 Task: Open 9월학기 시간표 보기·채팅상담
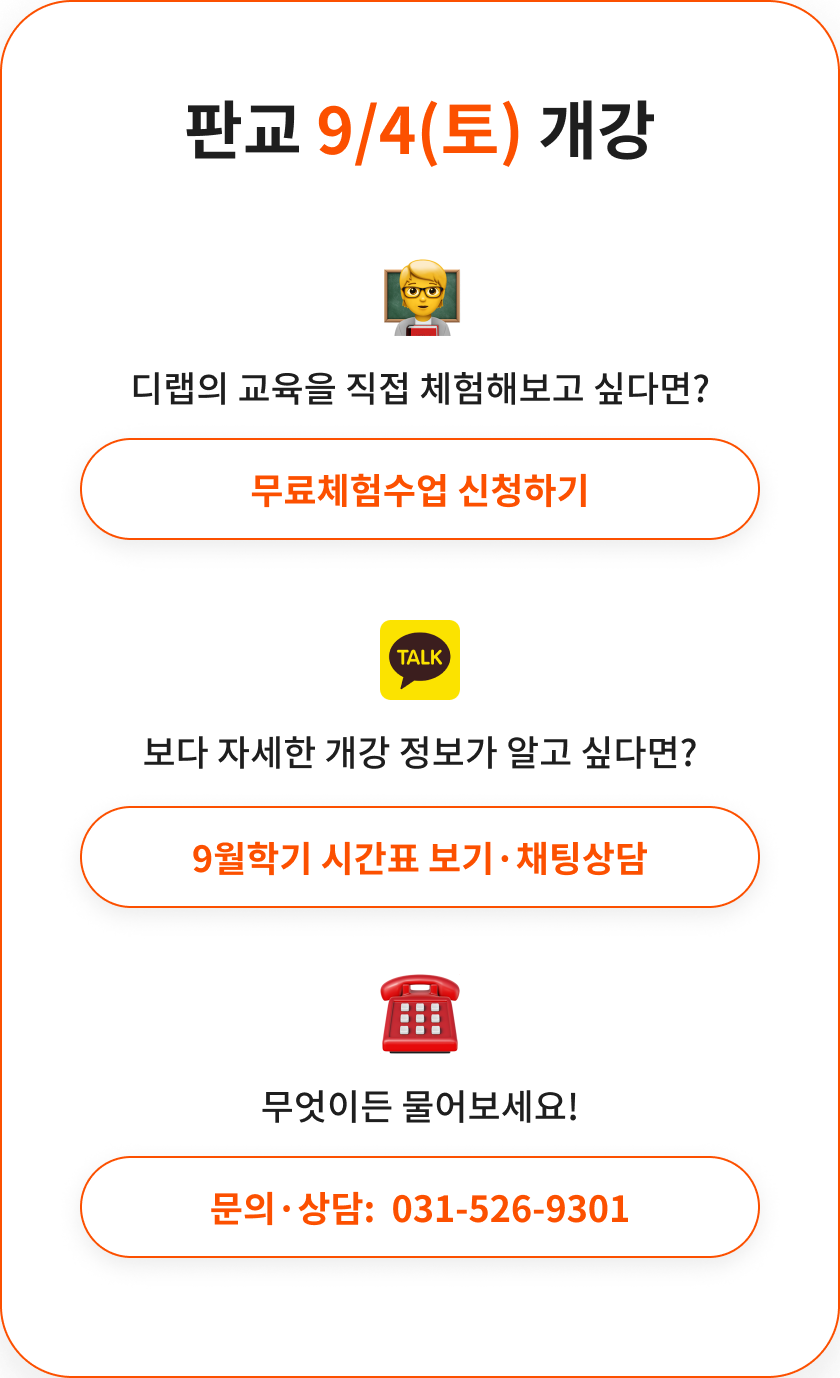point(419,858)
